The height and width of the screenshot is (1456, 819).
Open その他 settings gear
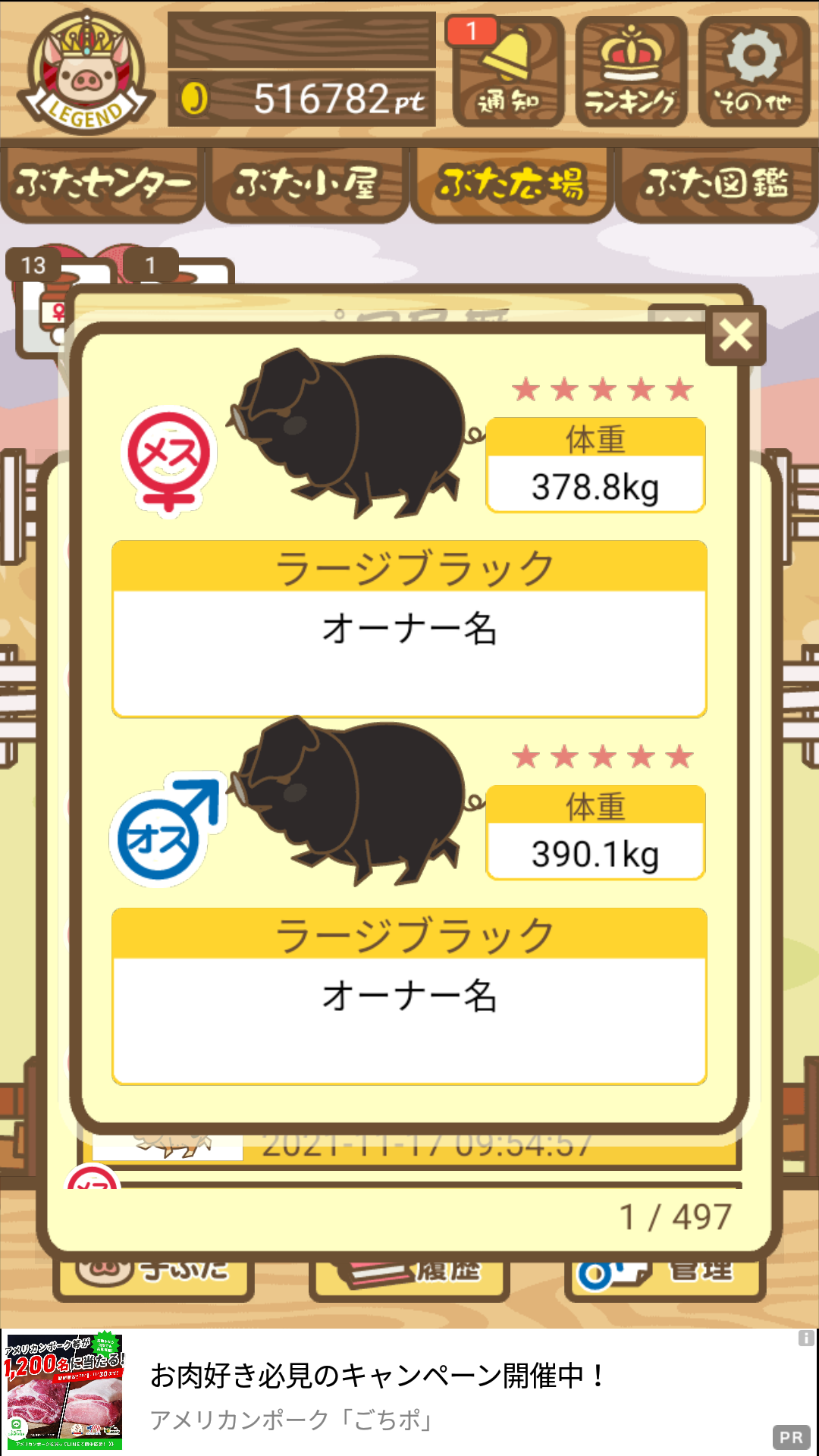coord(754,71)
